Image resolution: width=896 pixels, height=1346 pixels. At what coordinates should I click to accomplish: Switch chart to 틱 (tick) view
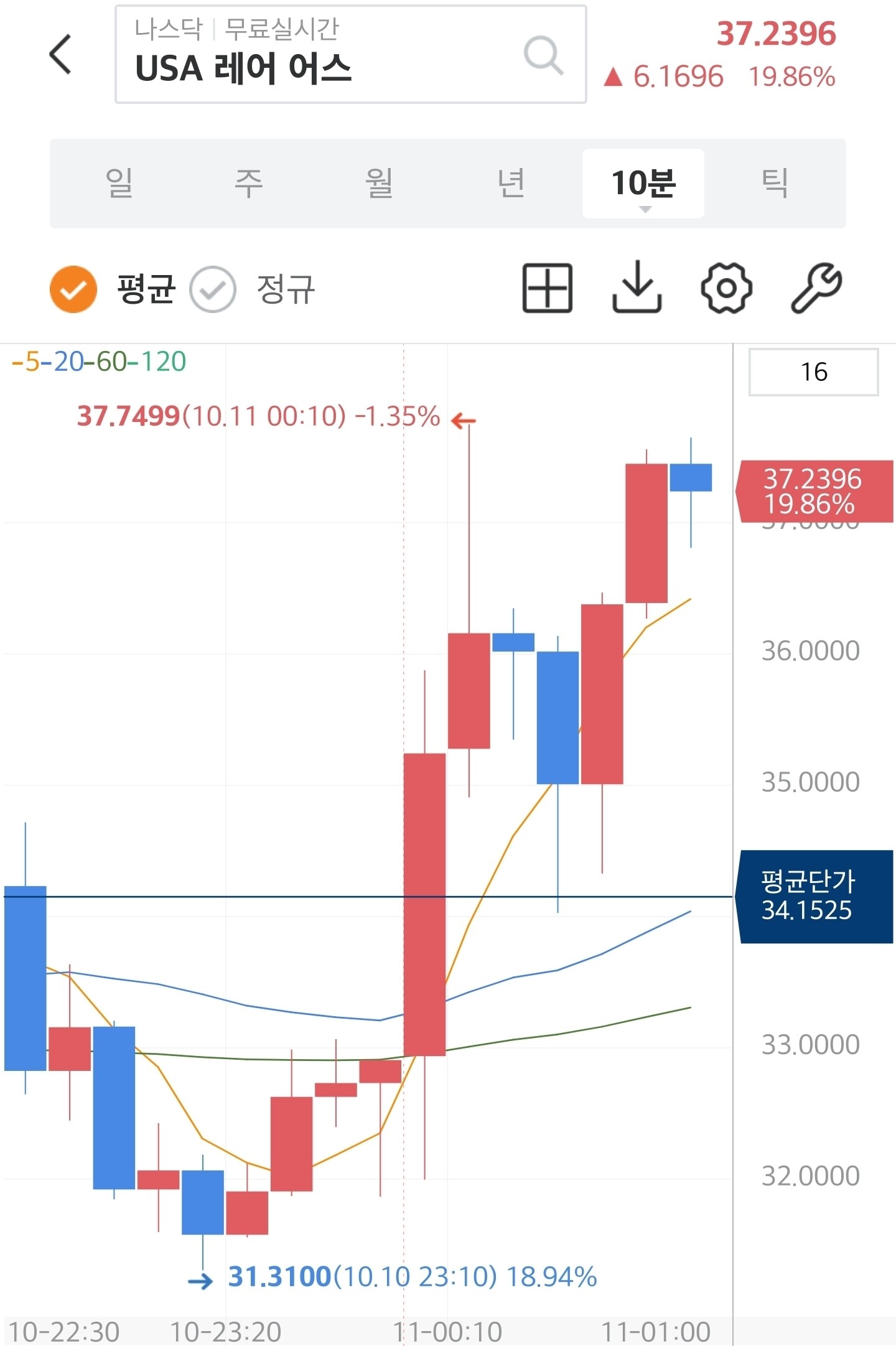point(775,183)
